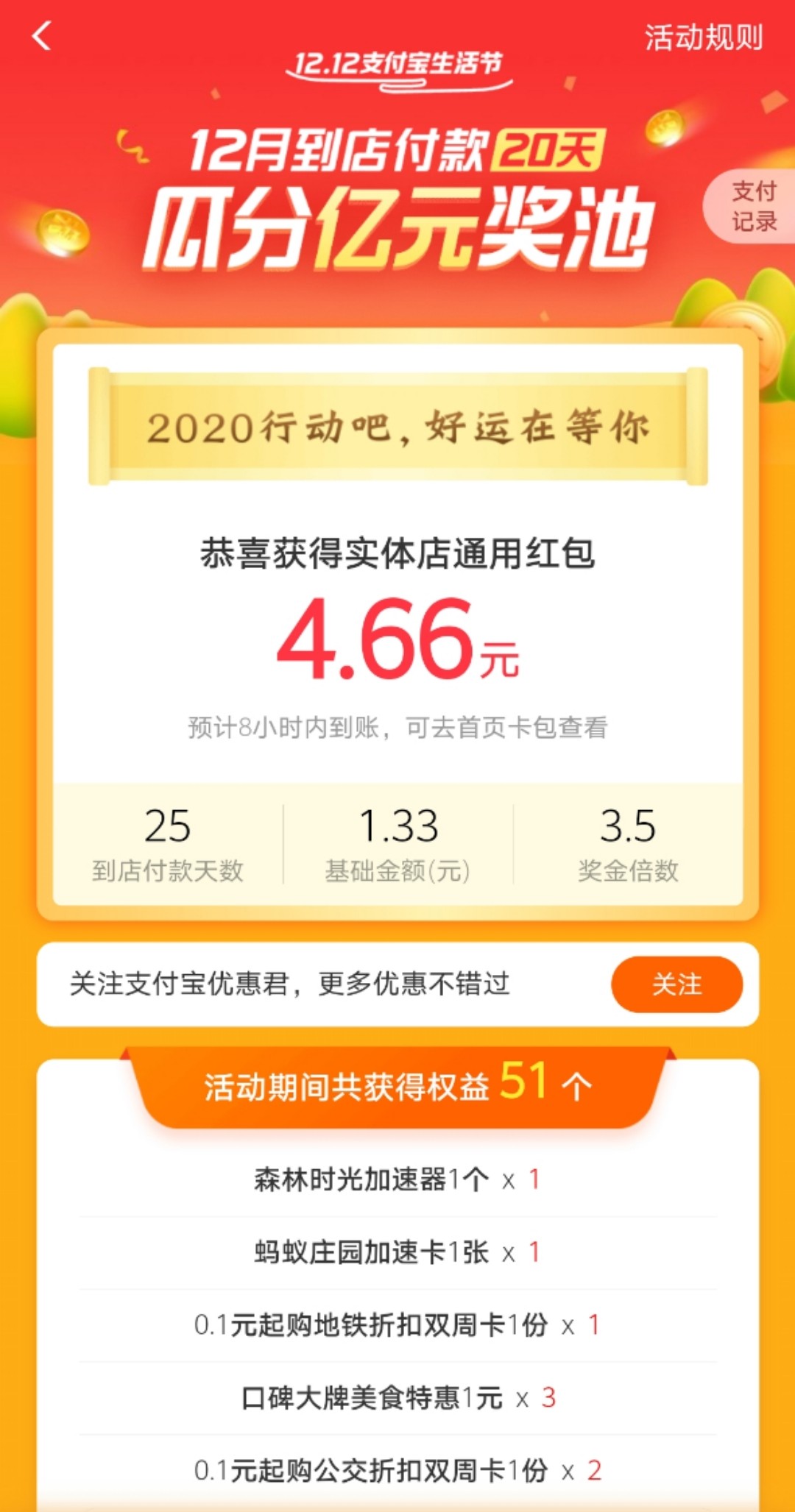
Task: Go back using the top-left arrow
Action: 42,35
